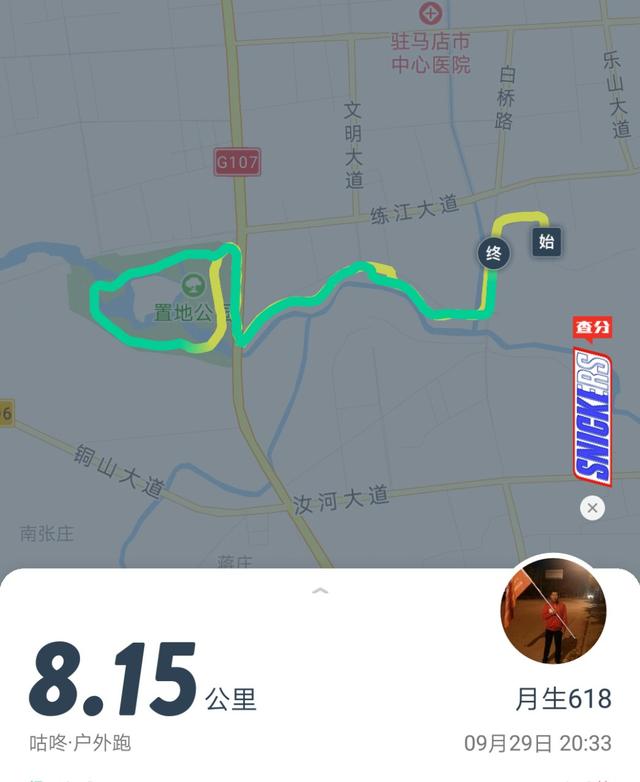Tap the 始 start-point marker
Image resolution: width=640 pixels, height=782 pixels.
[x=546, y=241]
